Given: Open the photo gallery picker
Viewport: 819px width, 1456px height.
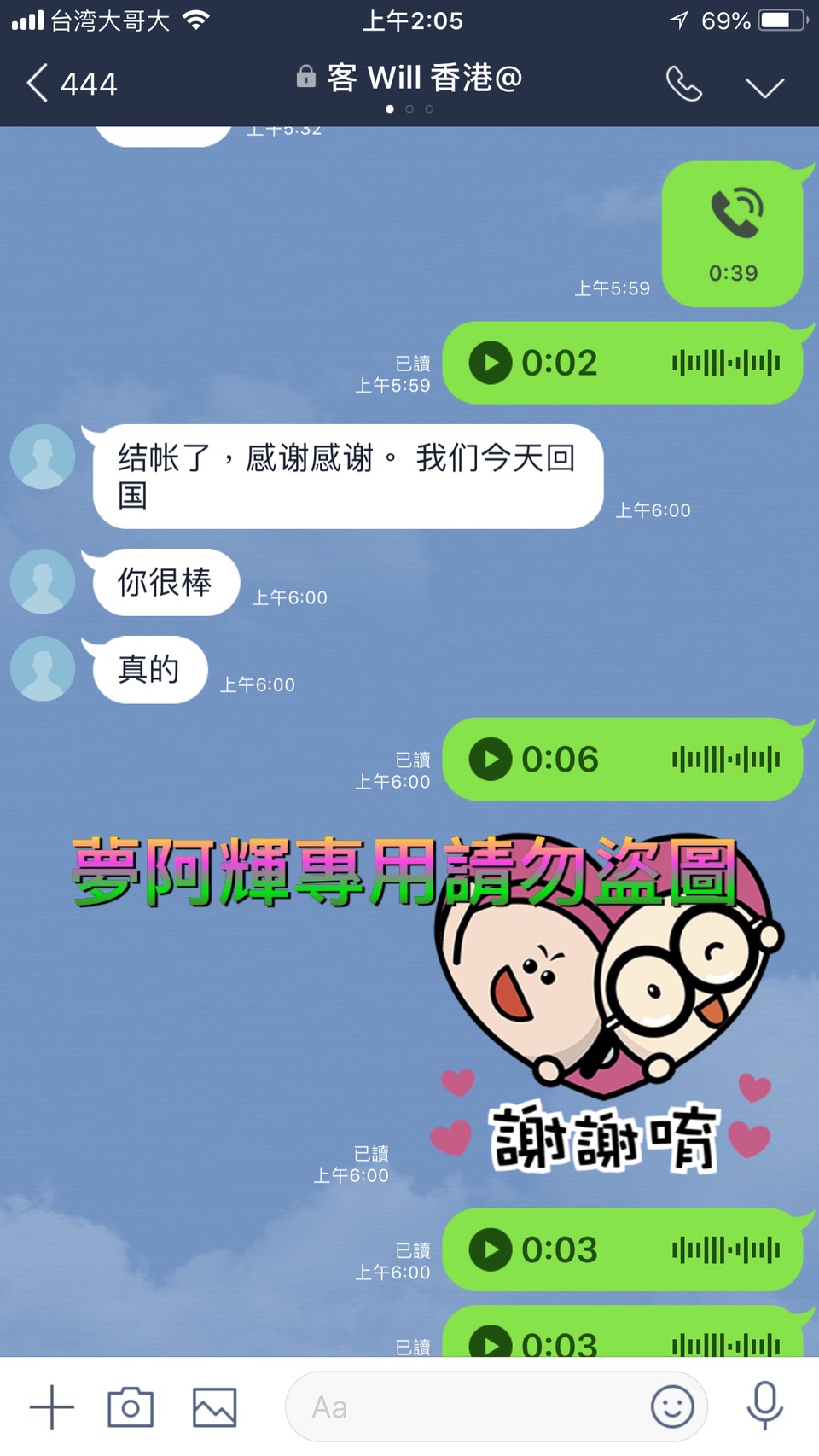Looking at the screenshot, I should coord(214,1407).
